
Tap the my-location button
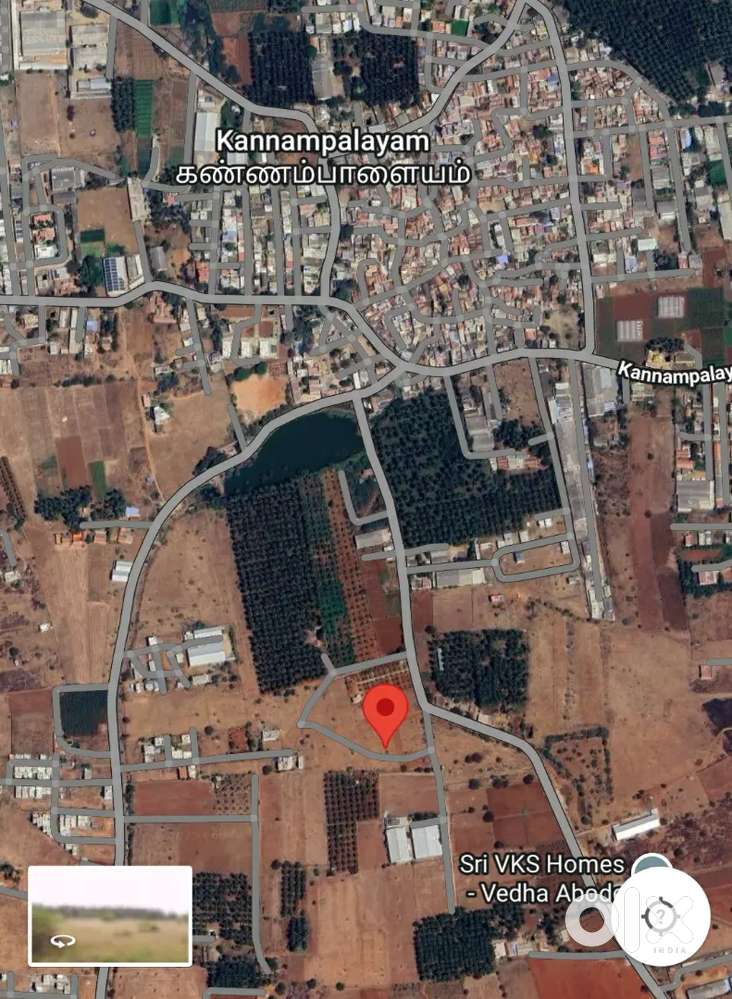[660, 916]
